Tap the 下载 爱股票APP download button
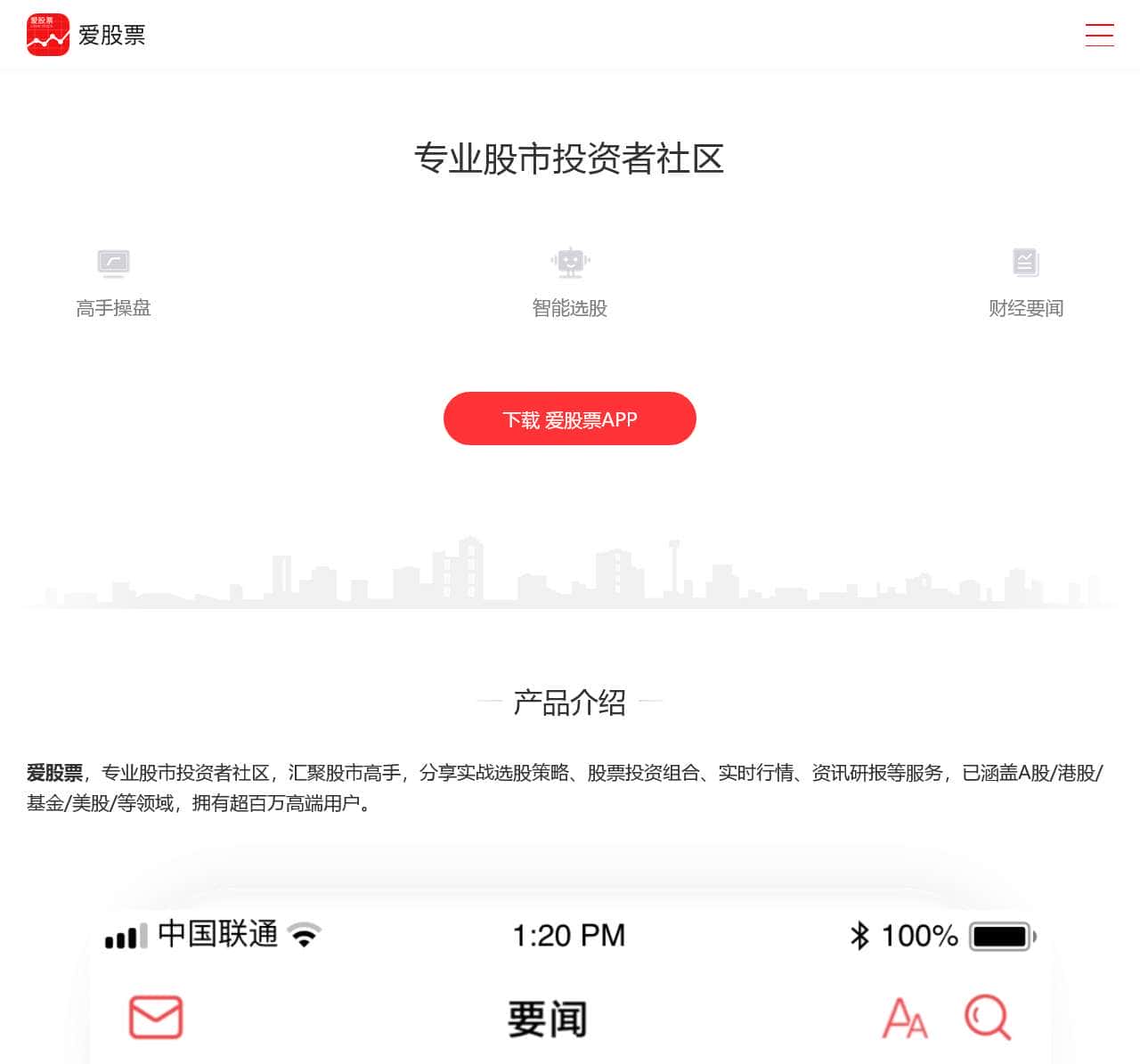This screenshot has height=1064, width=1140. pos(569,418)
